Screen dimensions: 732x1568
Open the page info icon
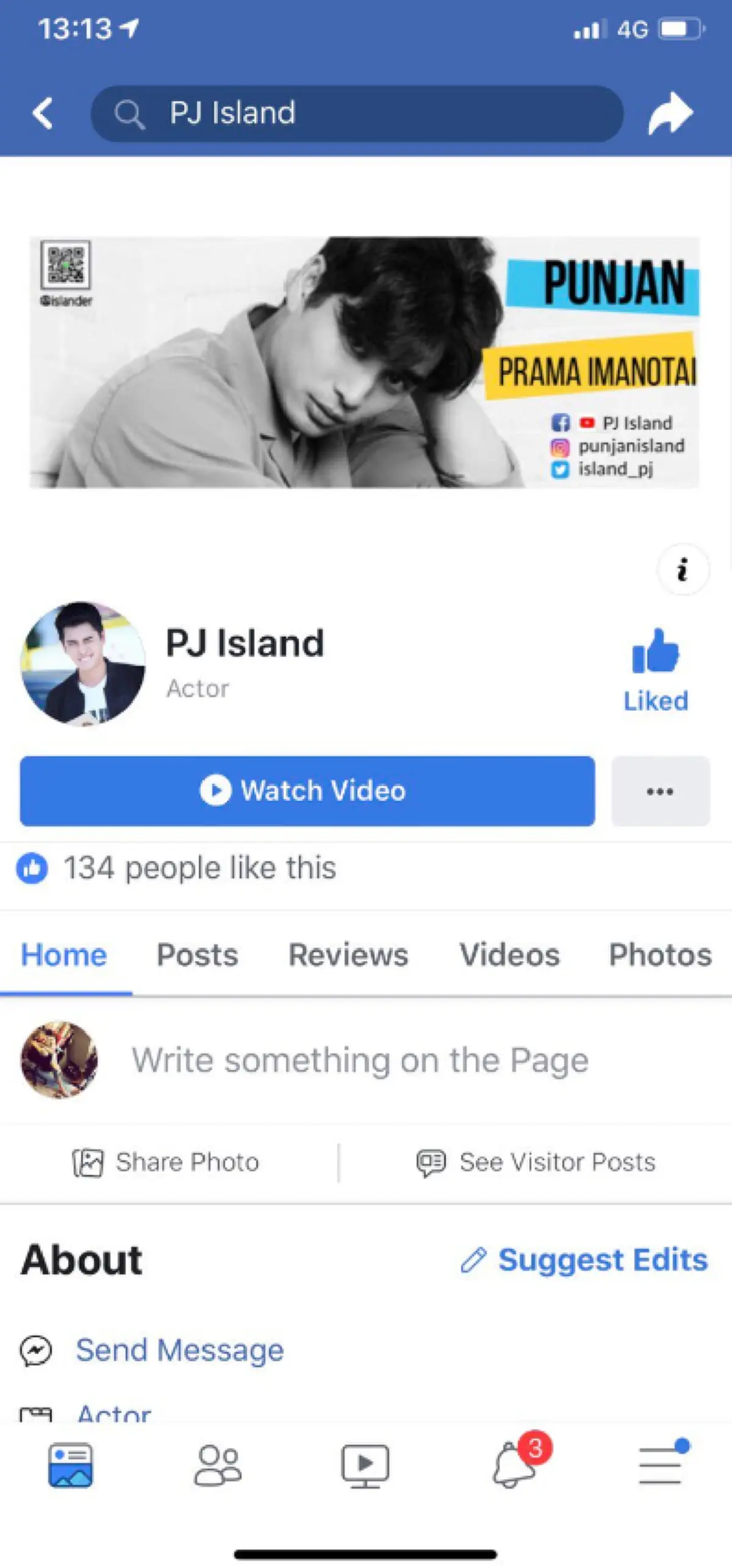[x=683, y=569]
